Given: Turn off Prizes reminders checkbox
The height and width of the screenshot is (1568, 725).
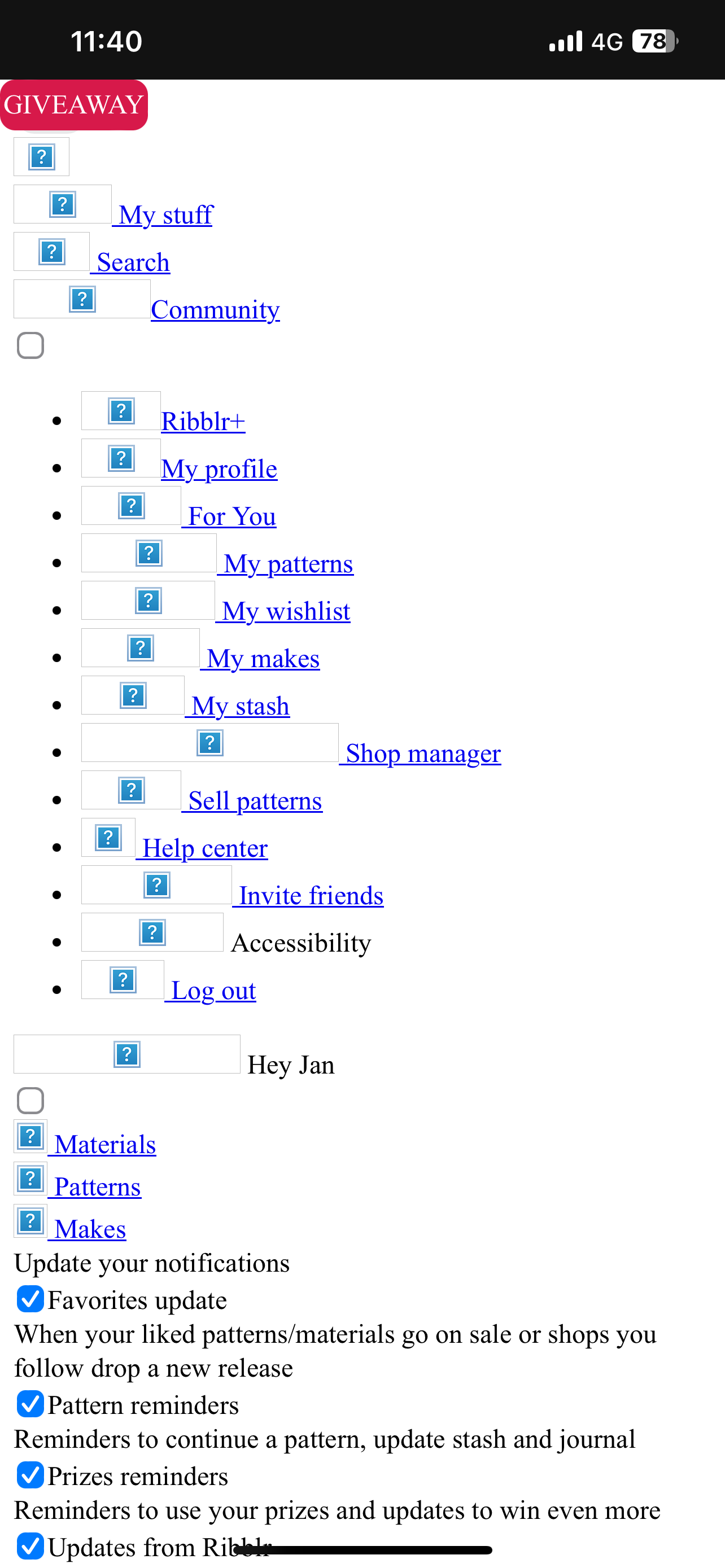Looking at the screenshot, I should point(30,1475).
